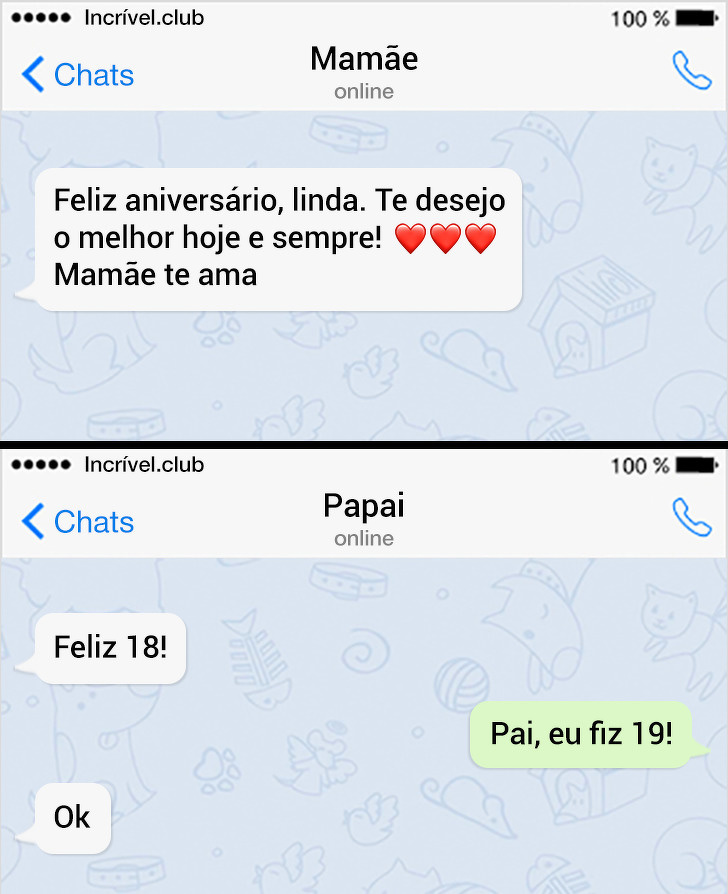Screen dimensions: 728x894
Task: Tap a red heart emoji in the birthday message
Action: pos(412,238)
